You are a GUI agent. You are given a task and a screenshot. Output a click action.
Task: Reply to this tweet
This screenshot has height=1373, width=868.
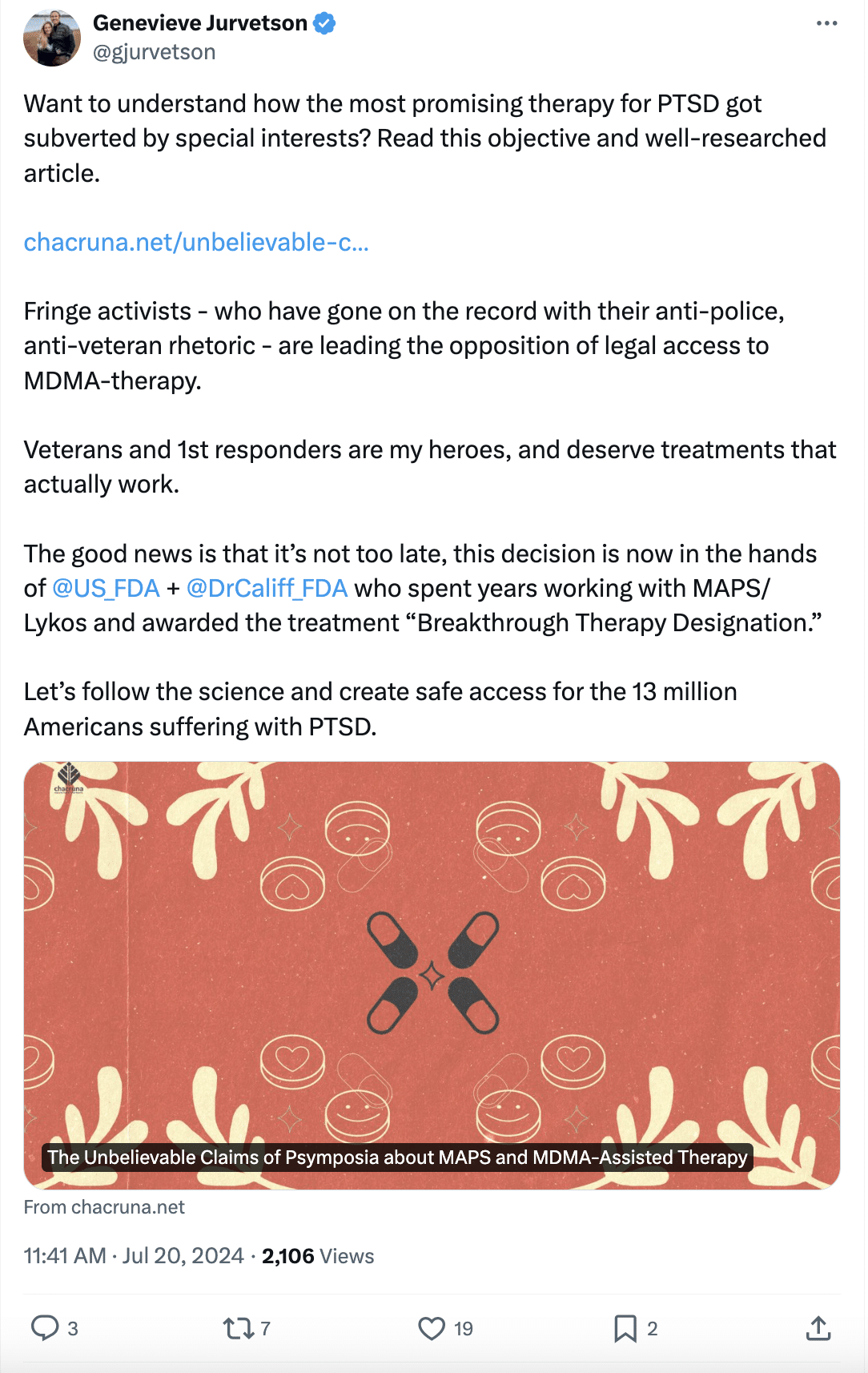click(x=45, y=1328)
